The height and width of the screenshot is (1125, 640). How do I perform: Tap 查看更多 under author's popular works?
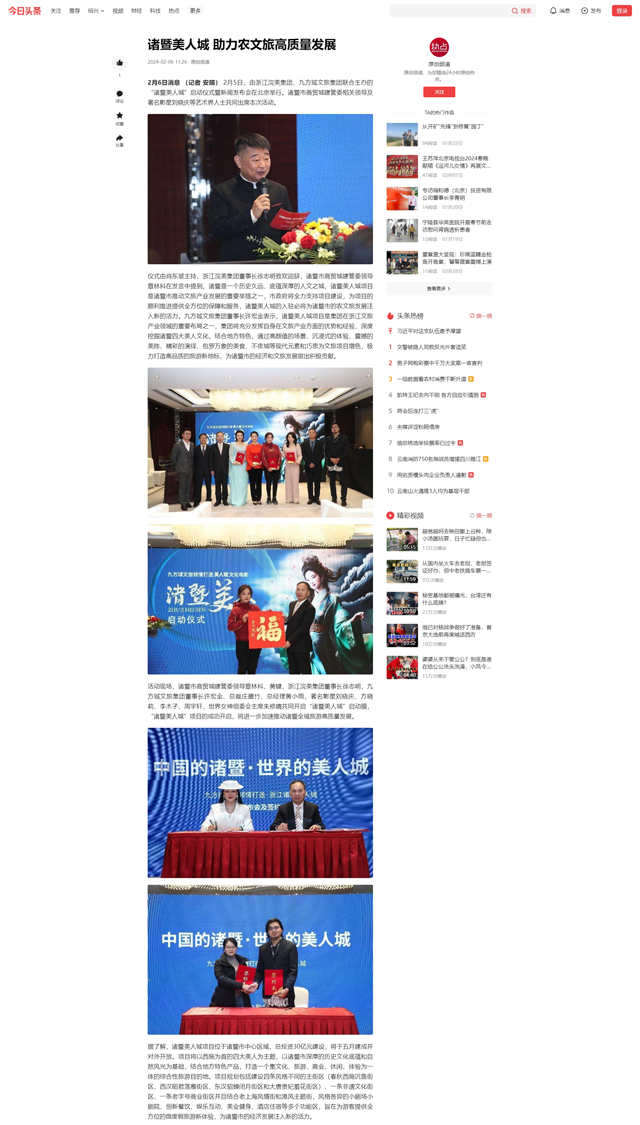(439, 288)
